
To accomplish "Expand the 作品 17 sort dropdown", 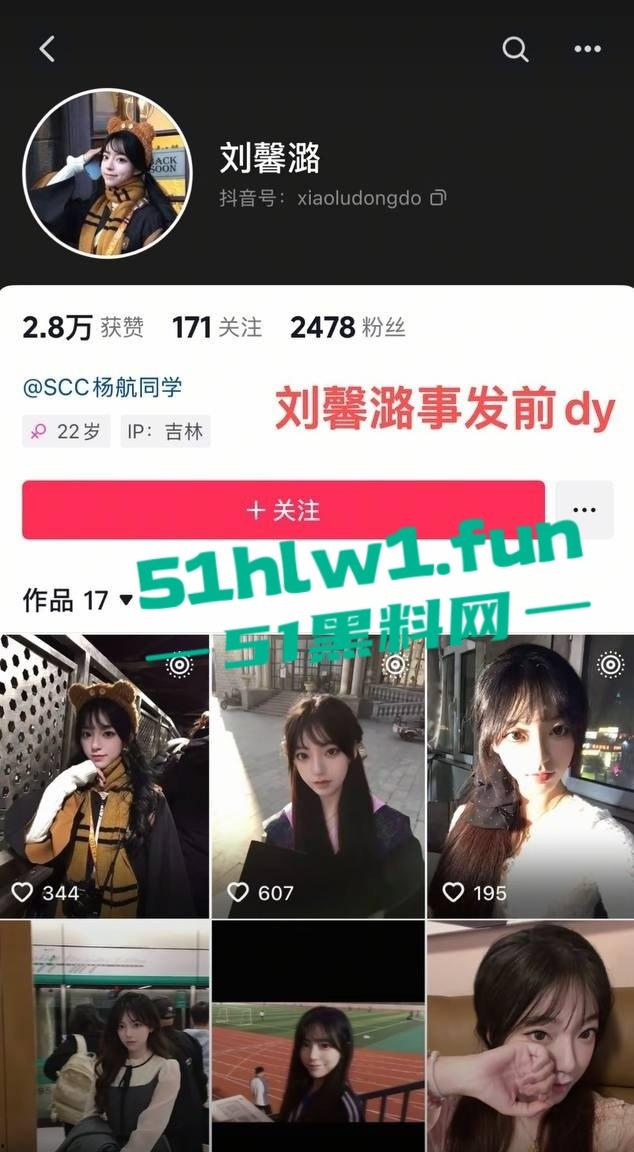I will pos(126,600).
